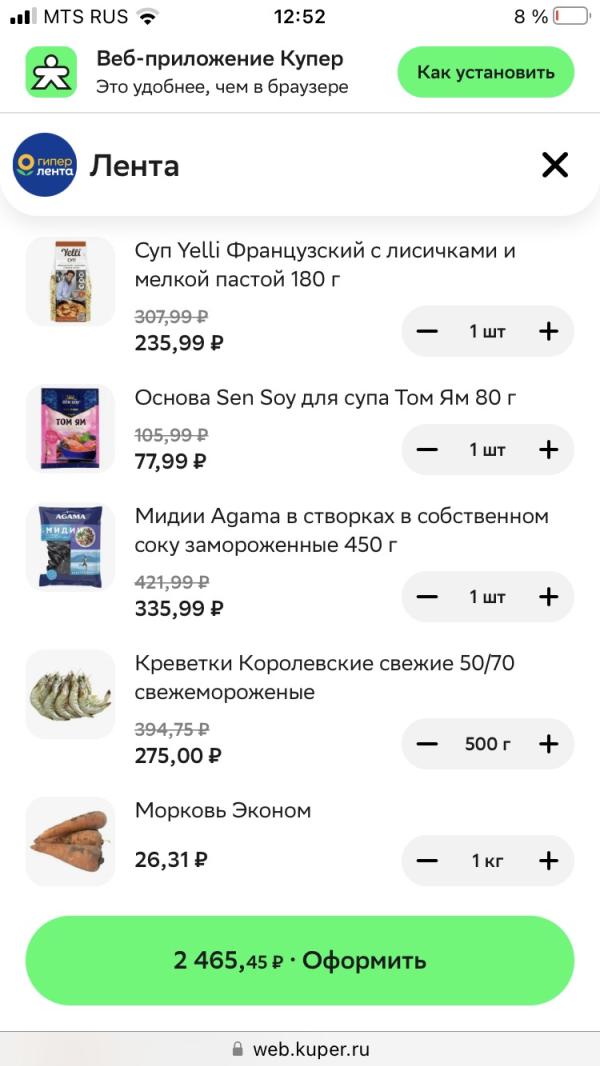This screenshot has width=600, height=1066.
Task: Tap the Как установить button
Action: [485, 72]
